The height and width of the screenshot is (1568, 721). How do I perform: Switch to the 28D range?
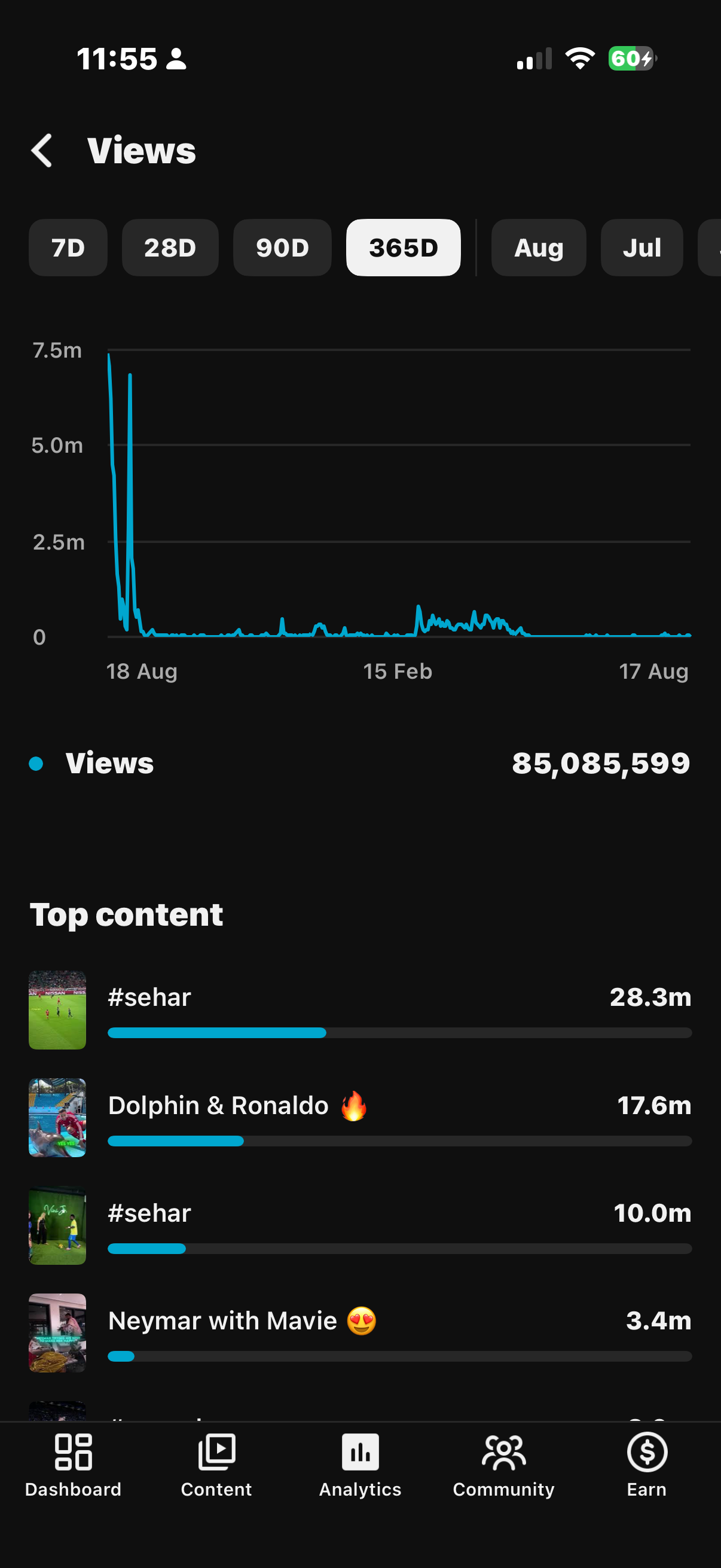tap(170, 248)
